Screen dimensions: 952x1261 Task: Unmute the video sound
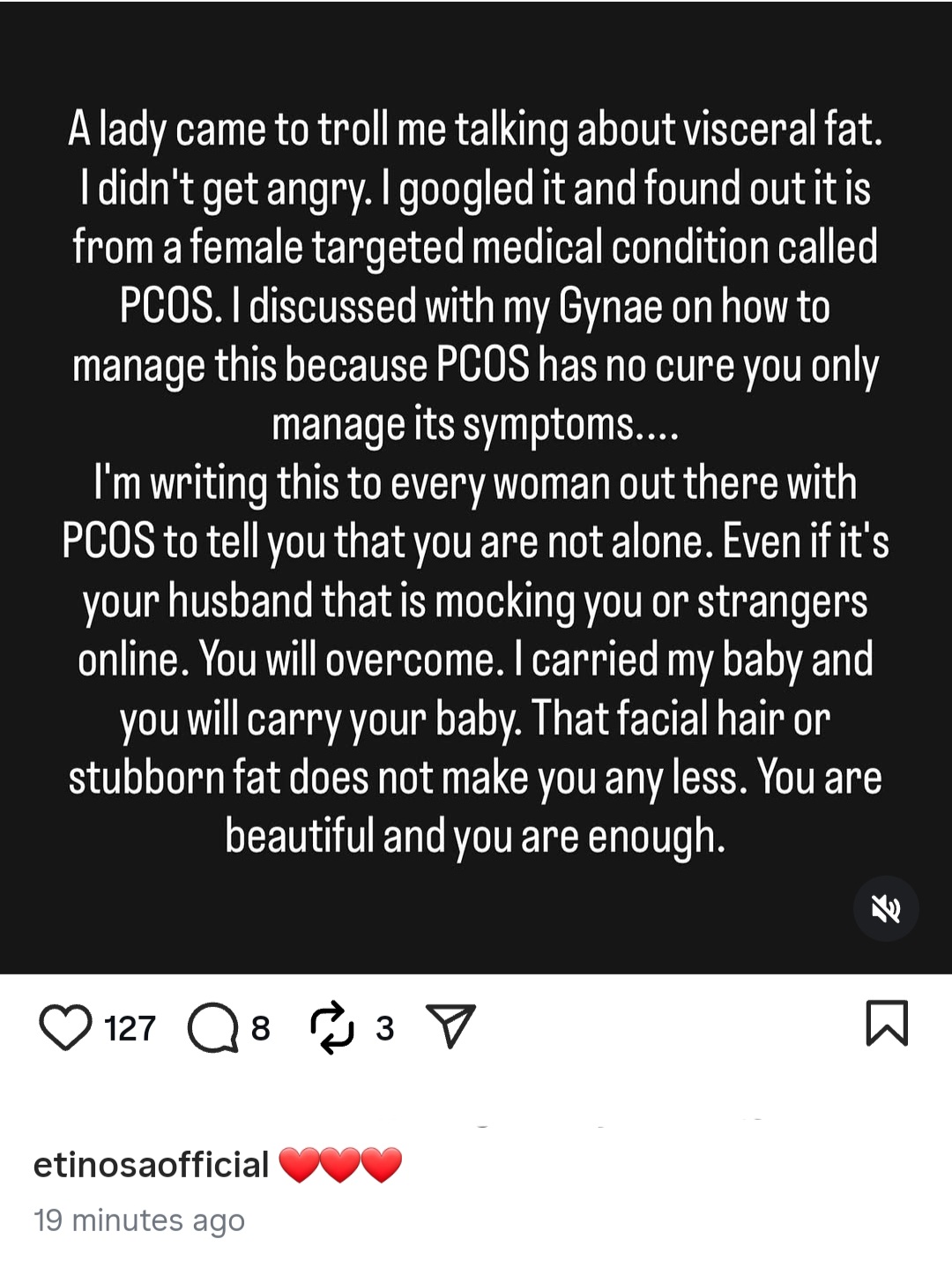(886, 908)
